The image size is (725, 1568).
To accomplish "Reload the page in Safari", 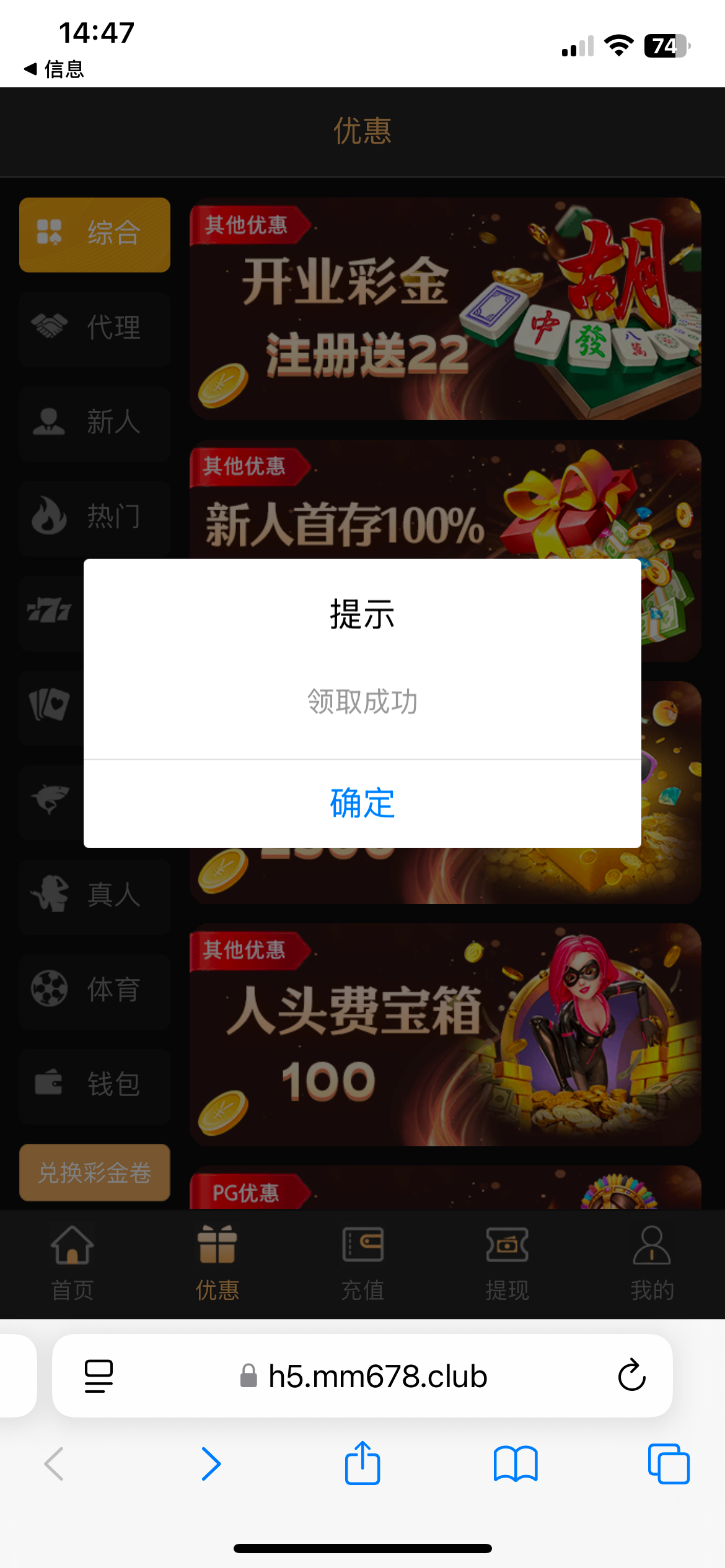I will tap(631, 1375).
